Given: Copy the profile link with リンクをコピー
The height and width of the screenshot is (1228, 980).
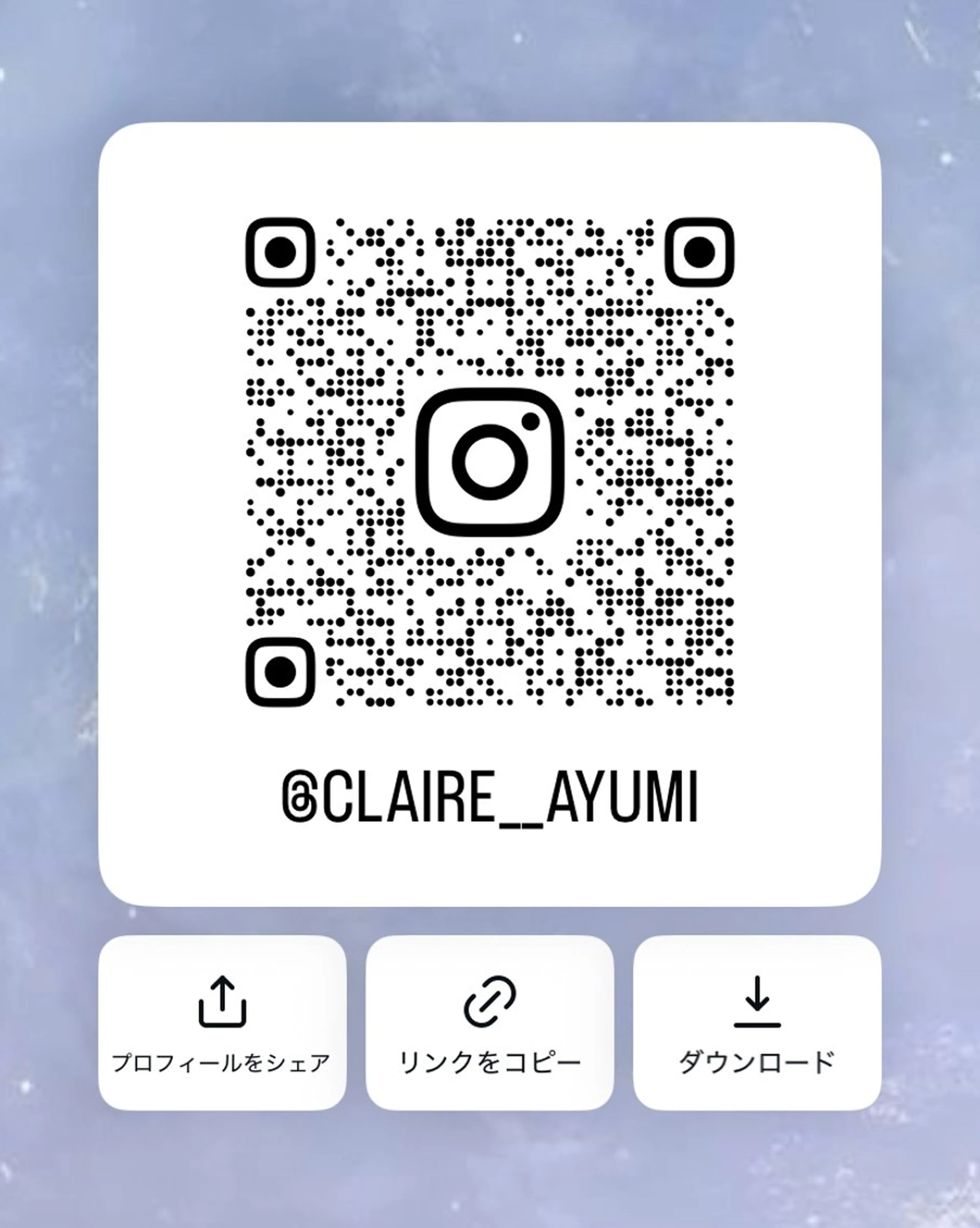Looking at the screenshot, I should click(489, 1023).
